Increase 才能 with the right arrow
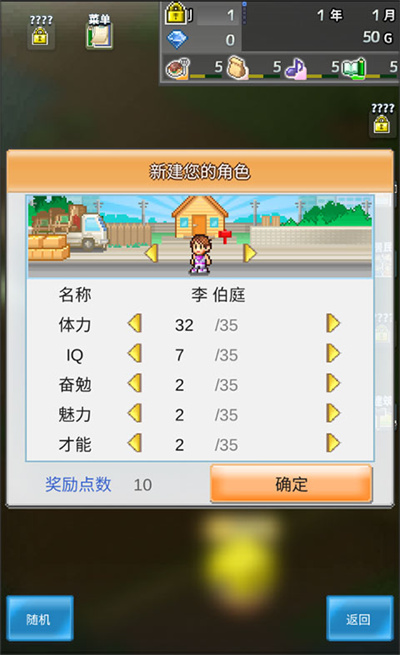 tap(333, 443)
